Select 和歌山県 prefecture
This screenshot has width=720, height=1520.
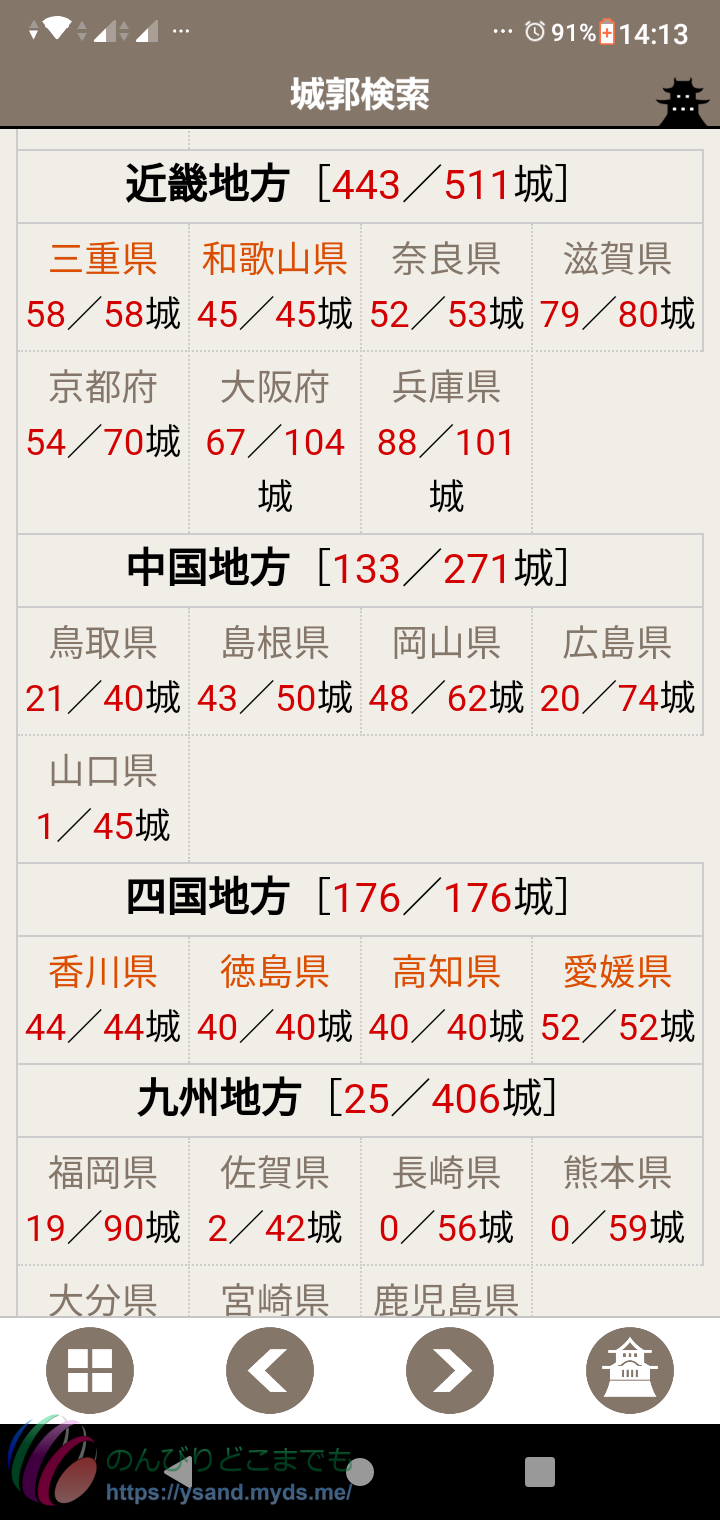click(275, 260)
